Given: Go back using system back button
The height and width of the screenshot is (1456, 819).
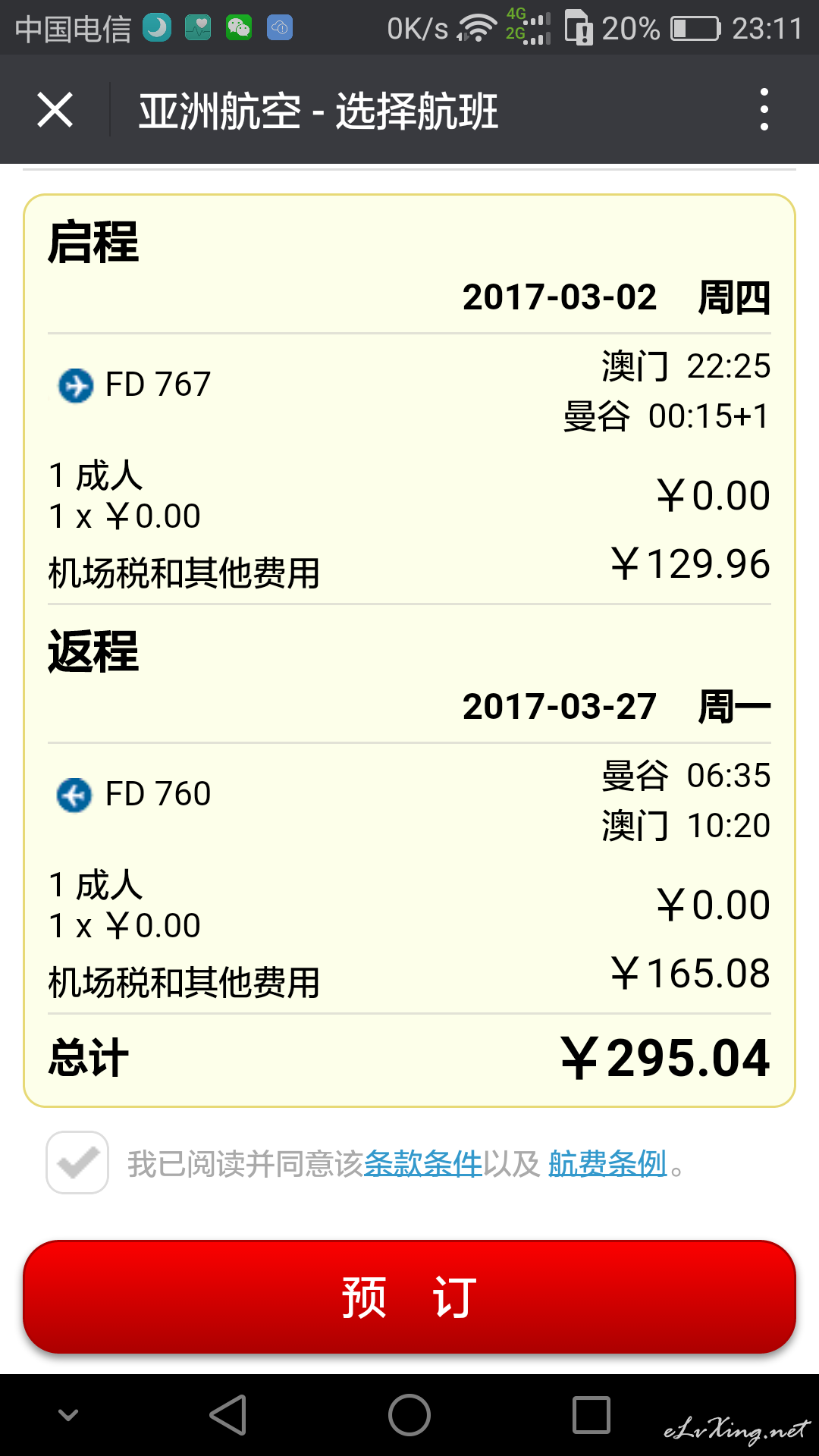Looking at the screenshot, I should click(227, 1415).
